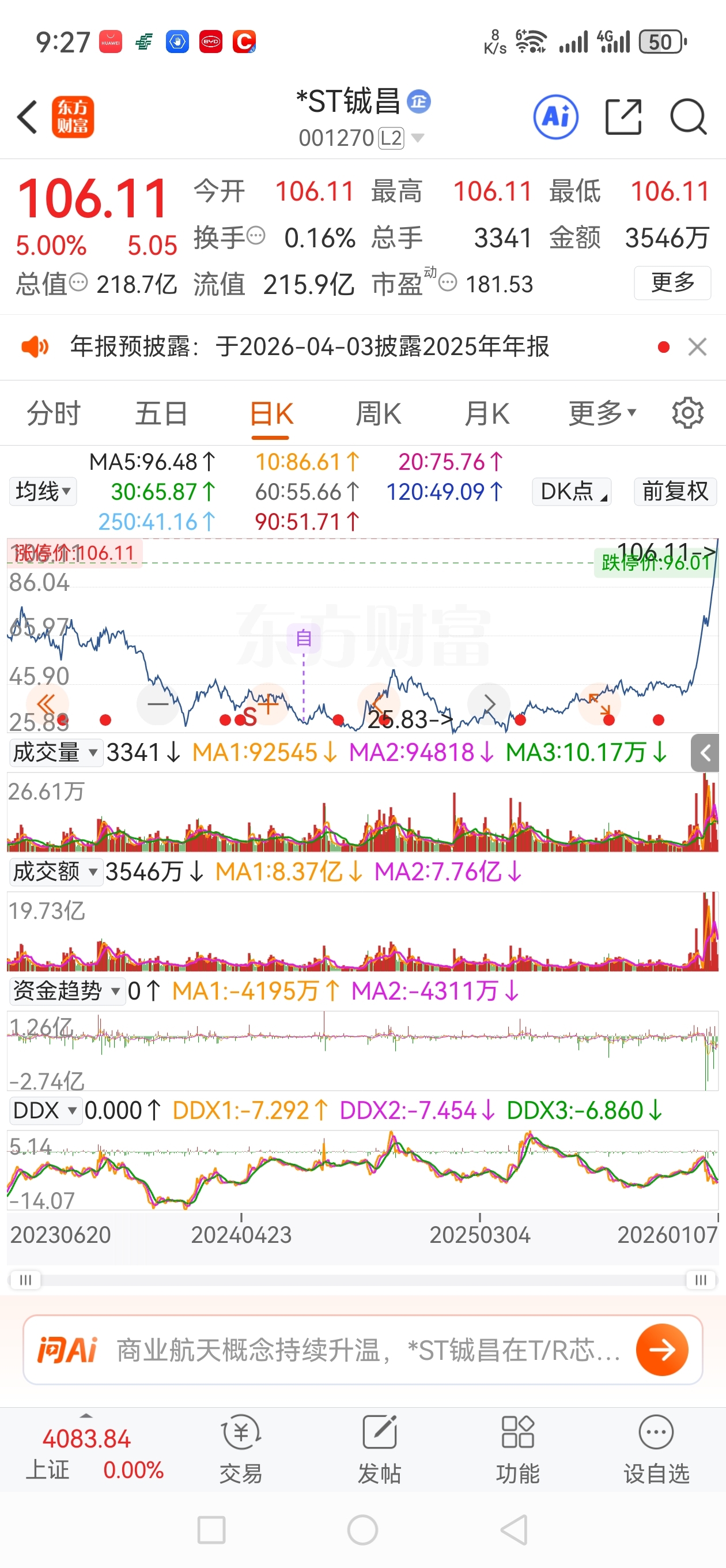The image size is (726, 1568).
Task: Switch to the 分时 chart tab
Action: point(54,414)
